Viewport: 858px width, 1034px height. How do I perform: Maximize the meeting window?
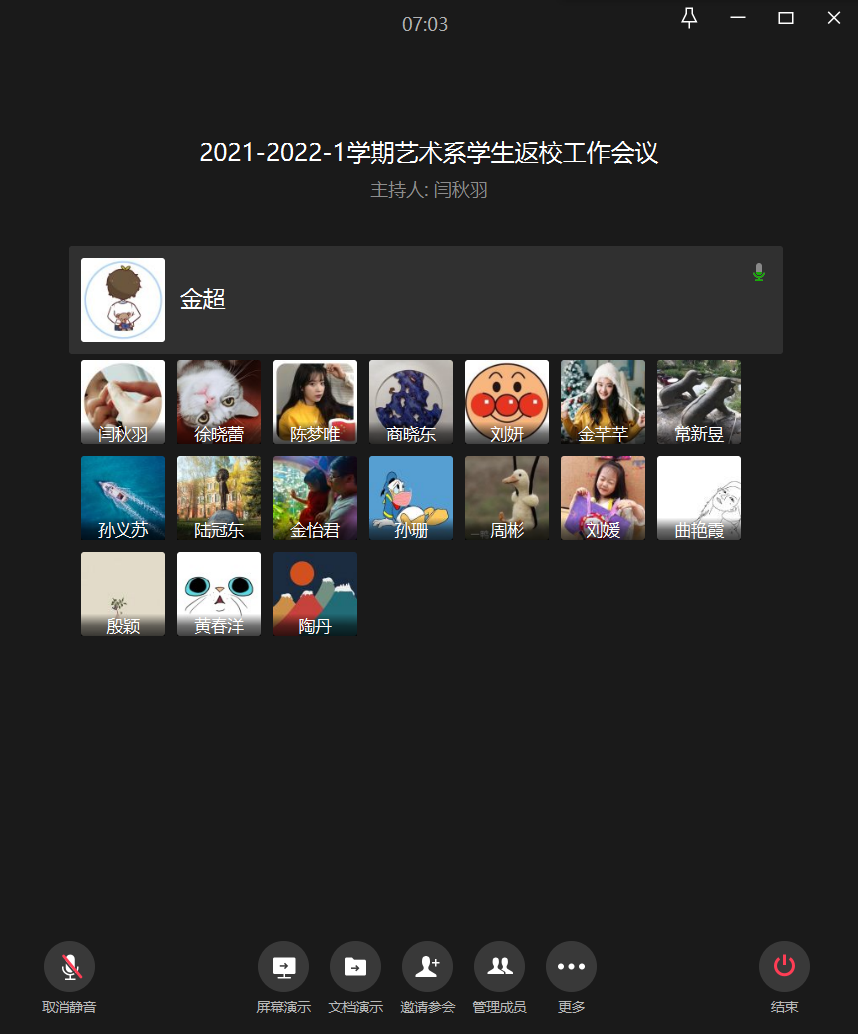pyautogui.click(x=786, y=18)
